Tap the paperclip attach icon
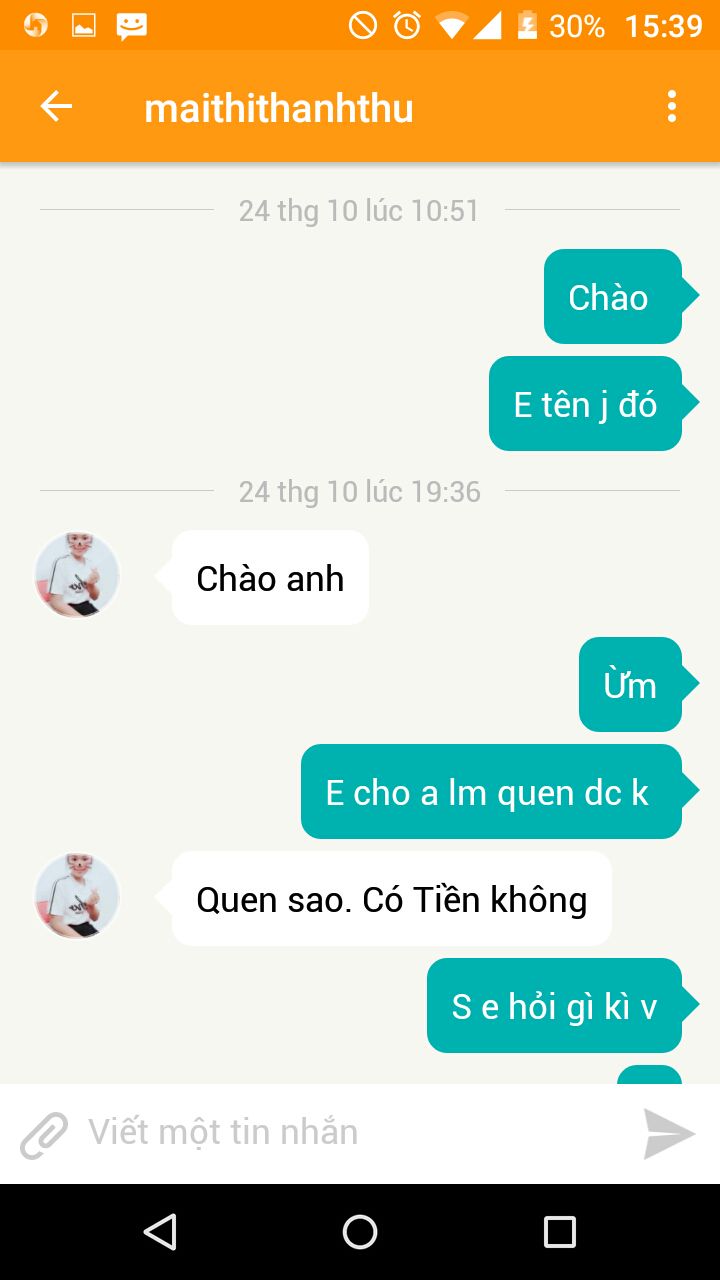 [44, 1134]
